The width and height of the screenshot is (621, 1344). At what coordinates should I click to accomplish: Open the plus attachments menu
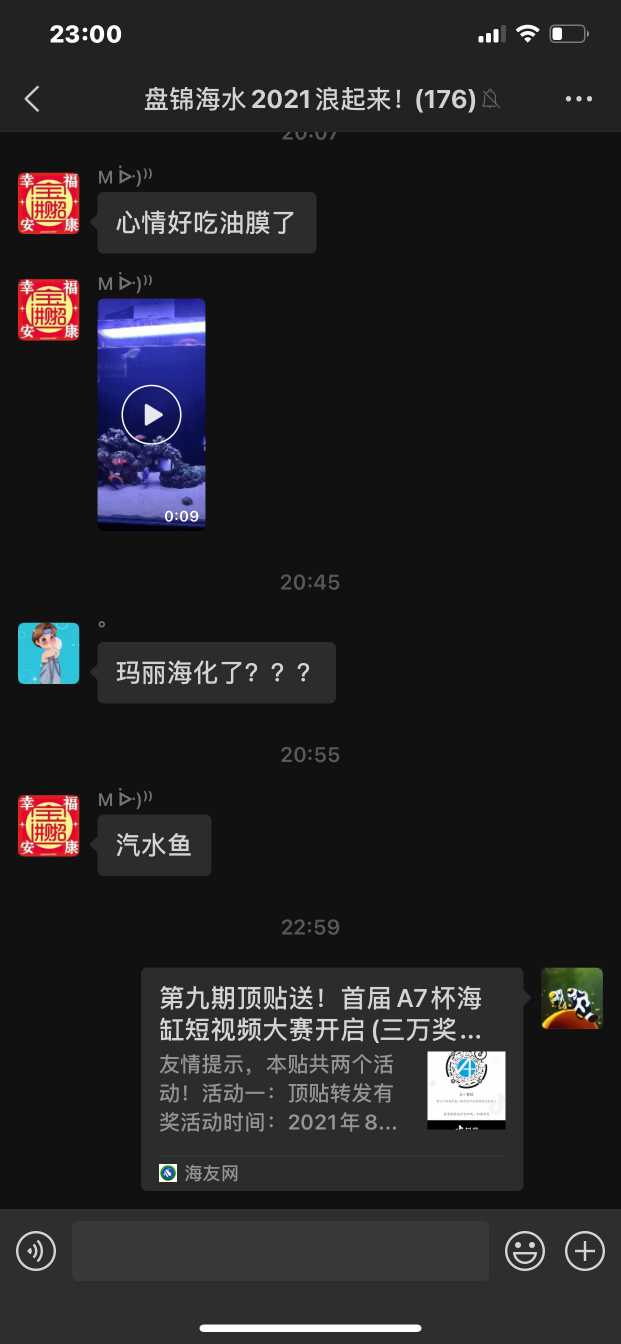pos(585,1251)
